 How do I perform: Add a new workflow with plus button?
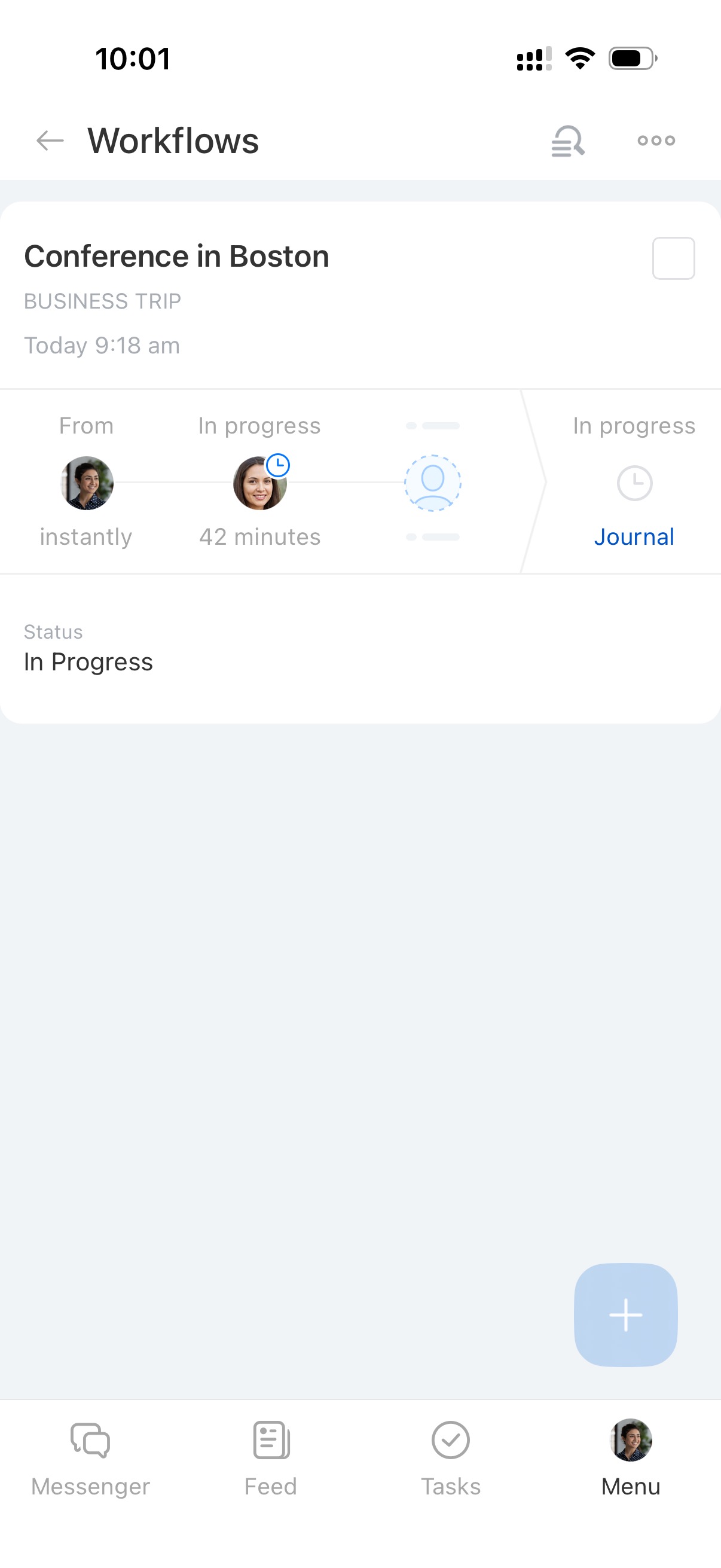pos(625,1315)
